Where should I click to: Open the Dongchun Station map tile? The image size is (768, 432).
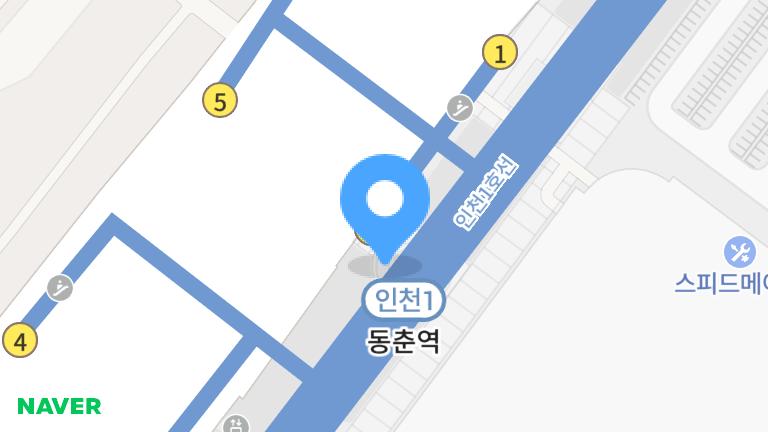(x=403, y=320)
